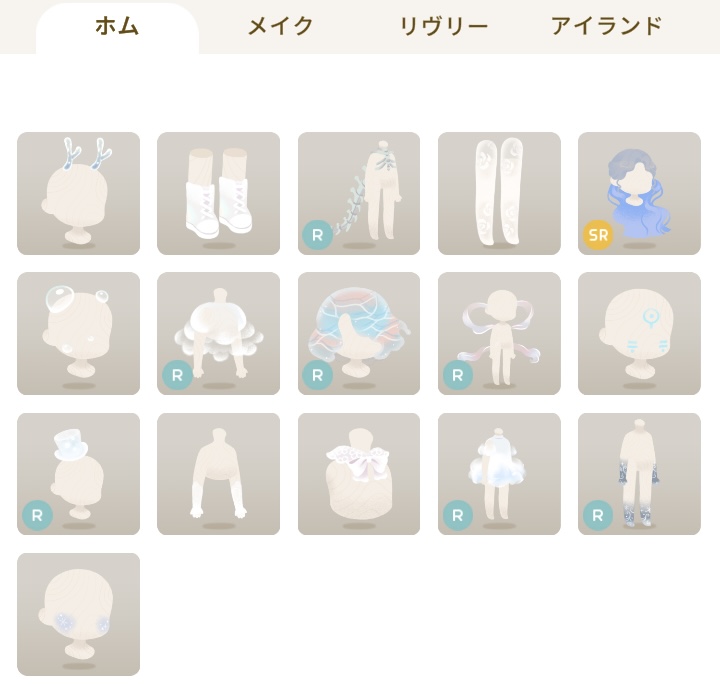The image size is (720, 692).
Task: Select the white patterned stockings item
Action: 499,193
